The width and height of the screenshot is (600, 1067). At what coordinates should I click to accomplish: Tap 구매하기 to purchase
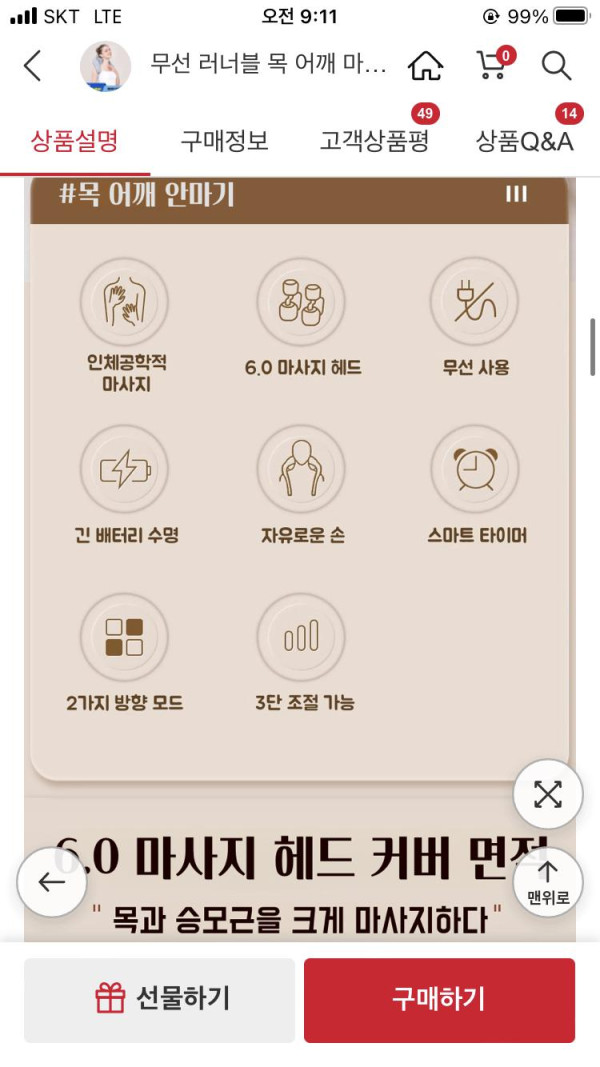[x=439, y=1000]
